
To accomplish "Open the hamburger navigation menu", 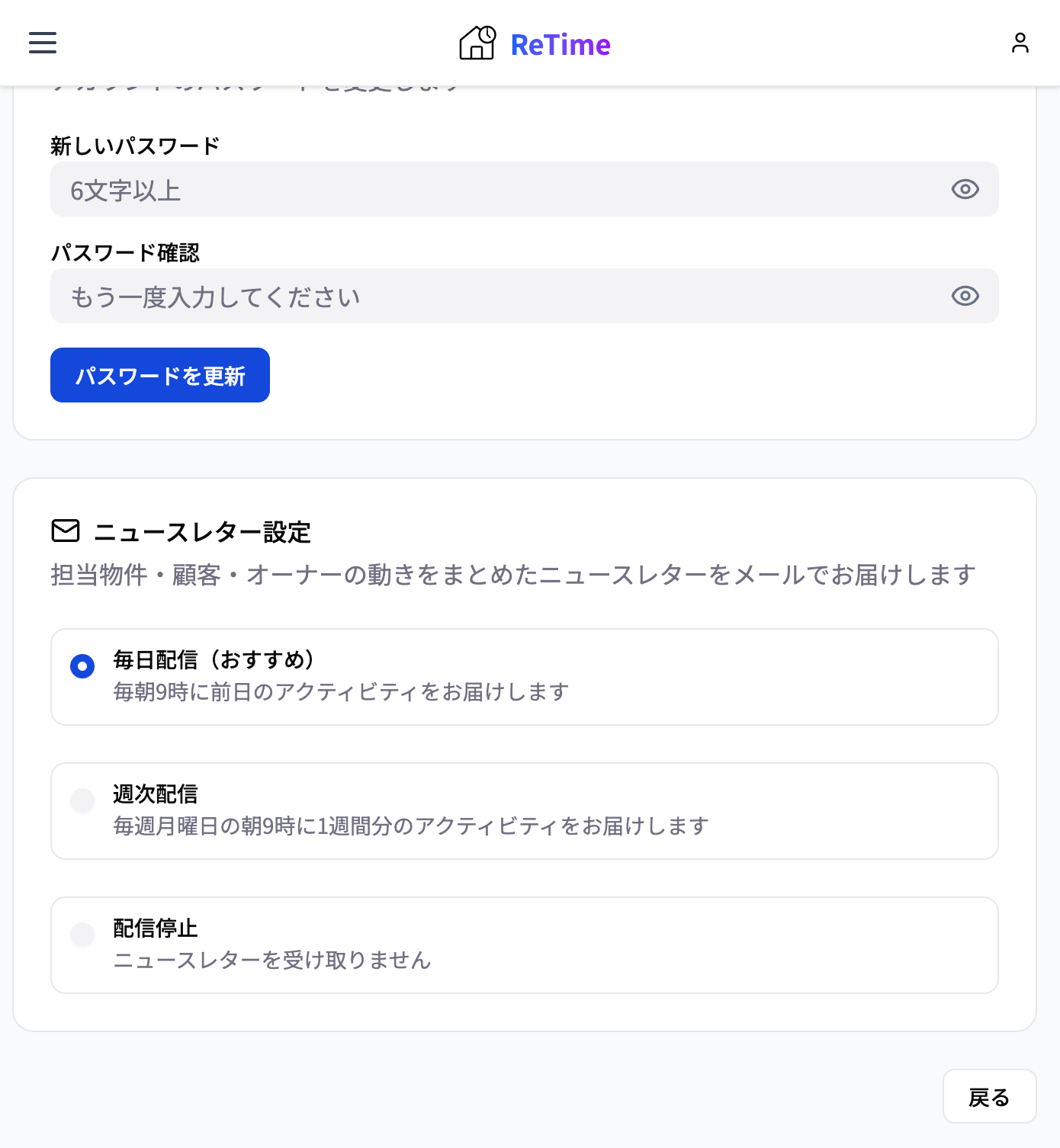I will click(x=42, y=43).
